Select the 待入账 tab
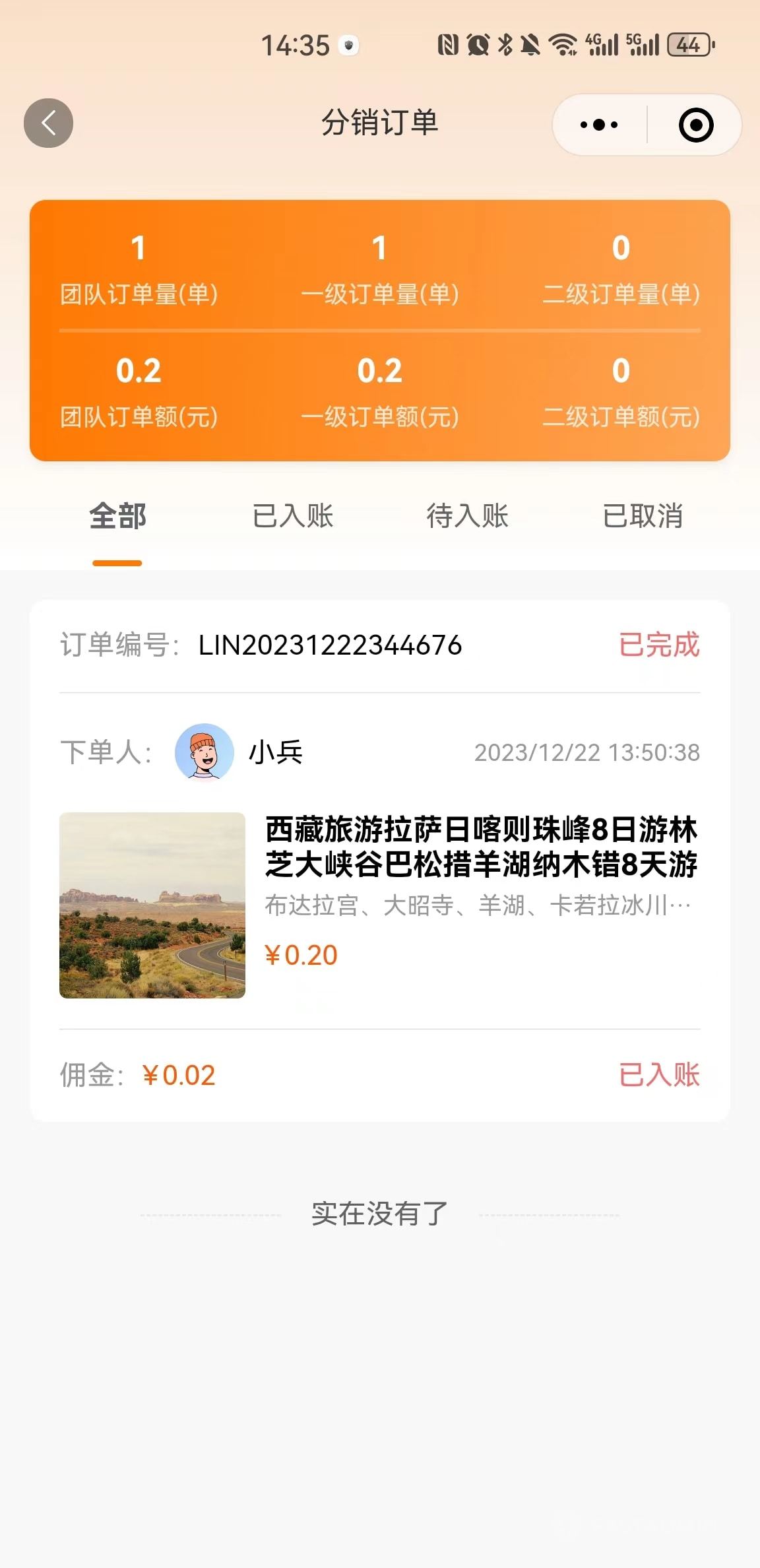Viewport: 760px width, 1568px height. (468, 516)
